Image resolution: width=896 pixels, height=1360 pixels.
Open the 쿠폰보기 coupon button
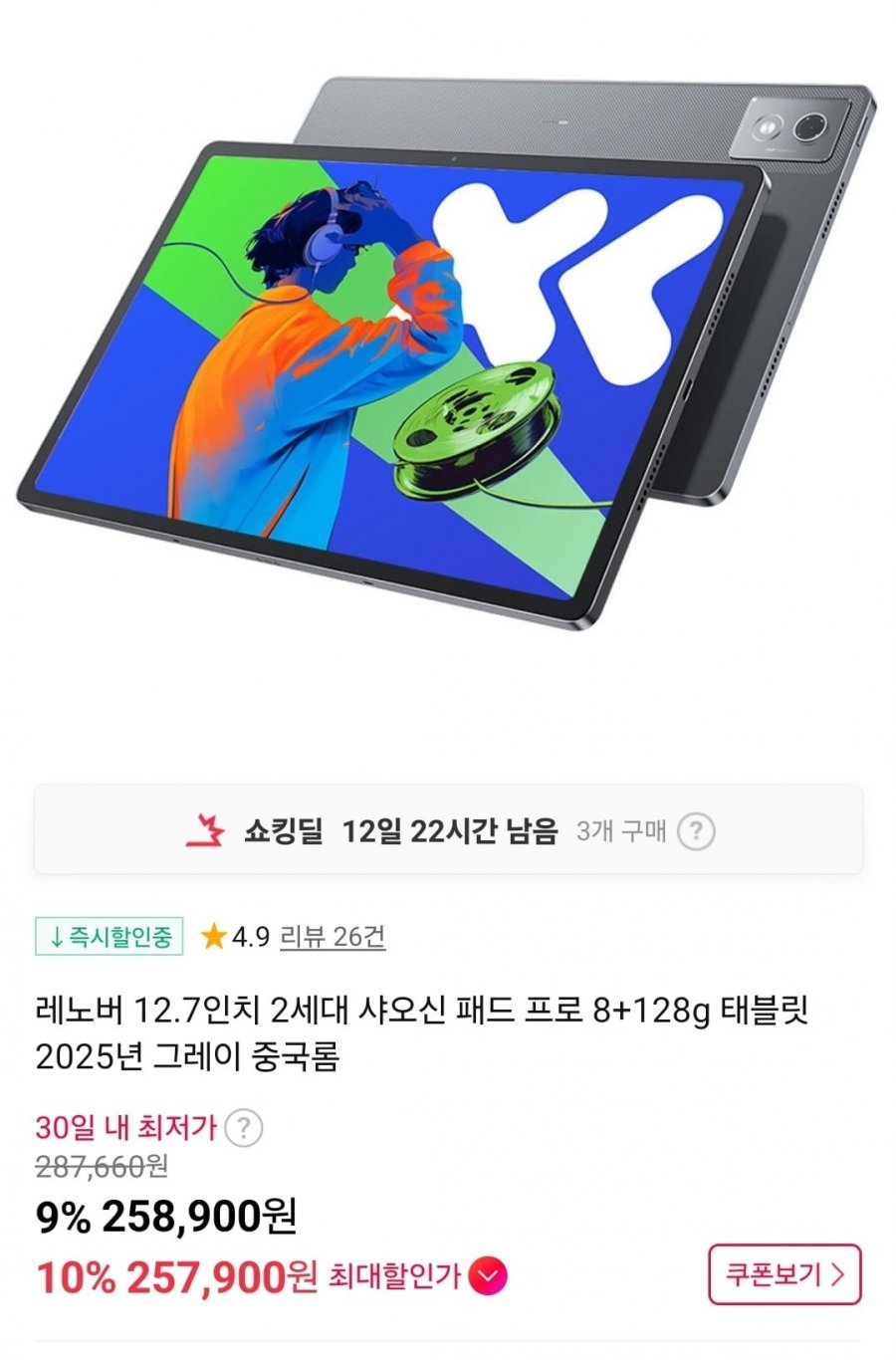pos(784,1274)
